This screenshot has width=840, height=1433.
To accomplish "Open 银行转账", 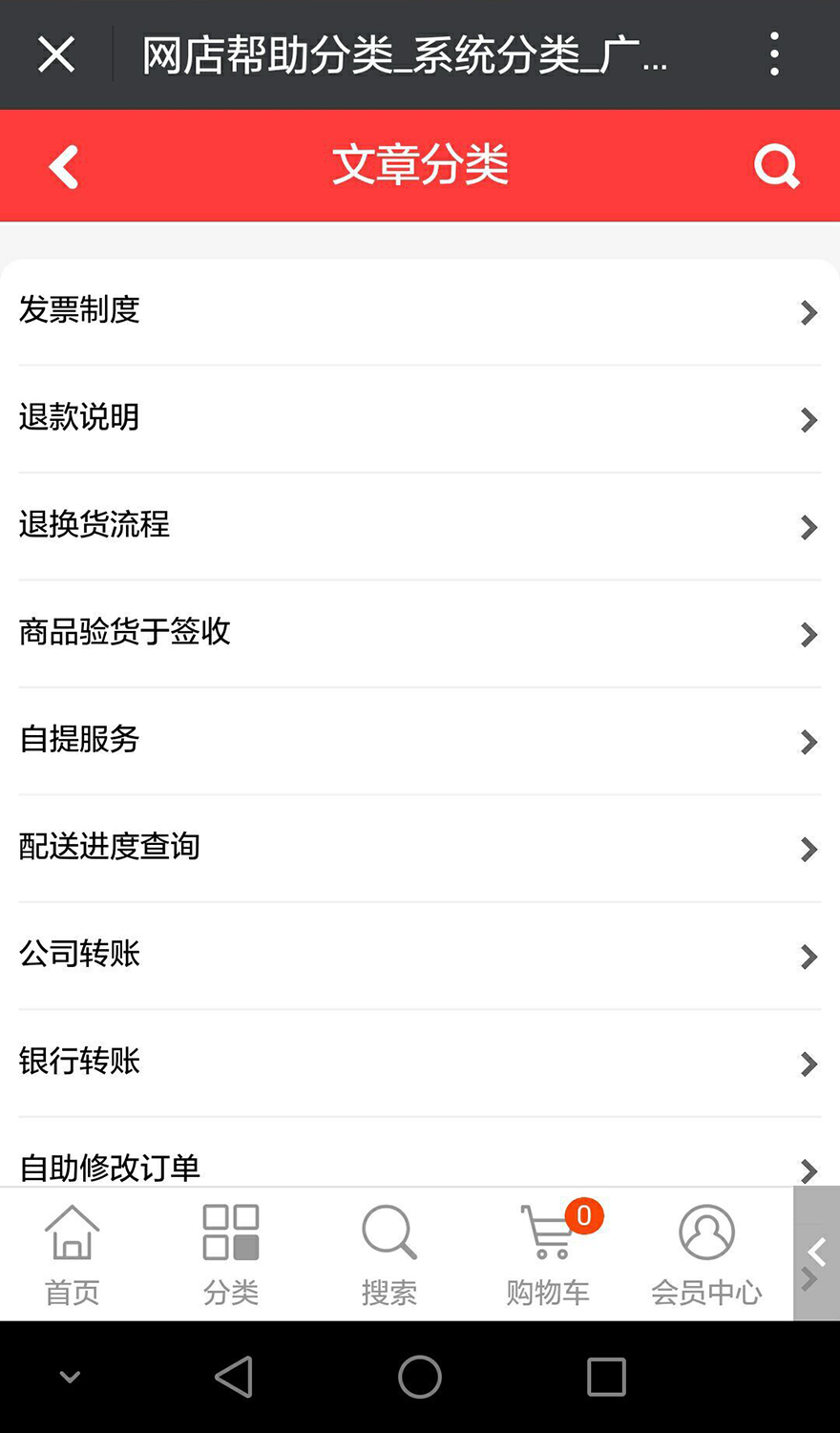I will point(420,1064).
